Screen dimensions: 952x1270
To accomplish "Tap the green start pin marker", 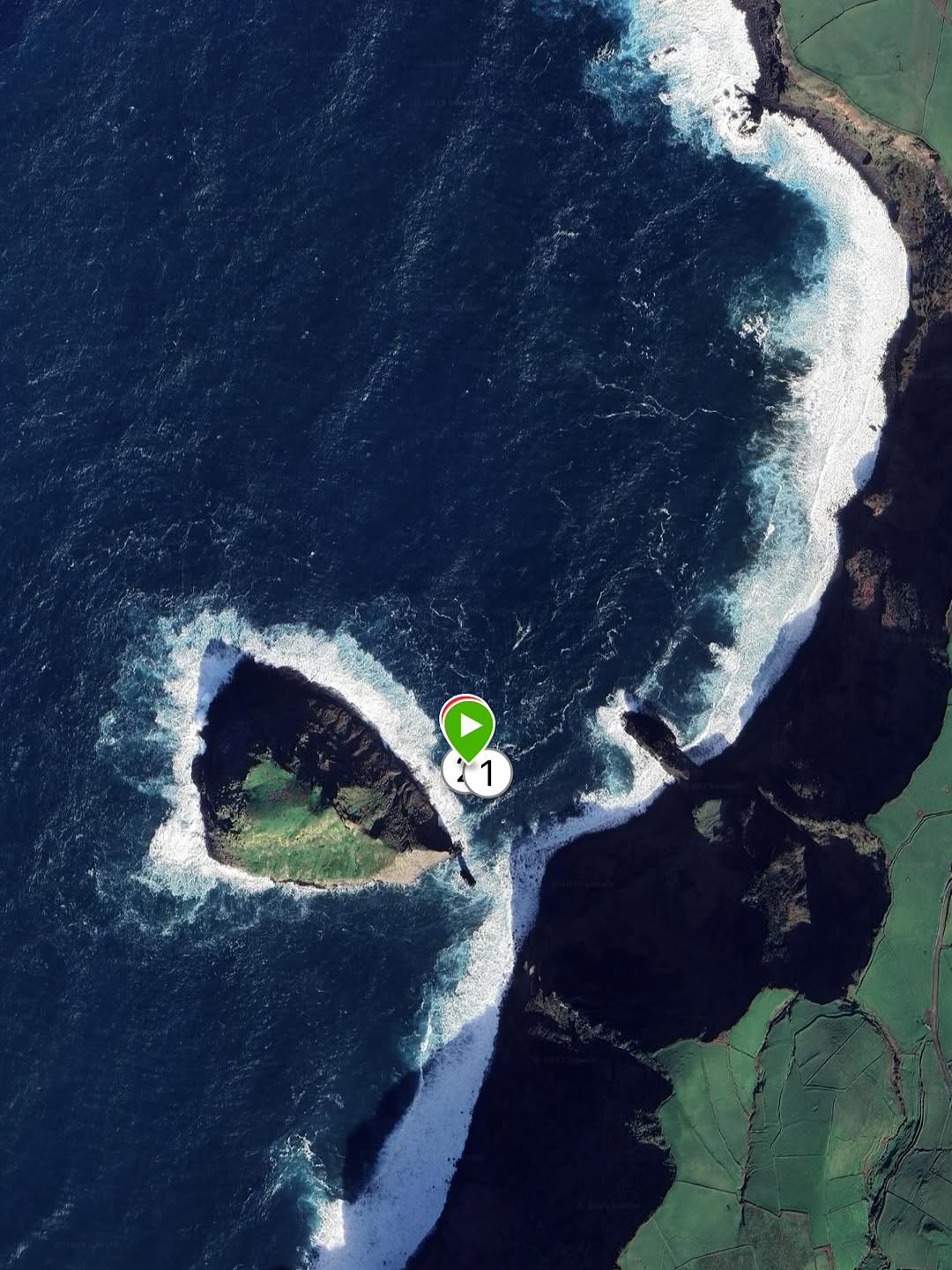I will (x=467, y=727).
